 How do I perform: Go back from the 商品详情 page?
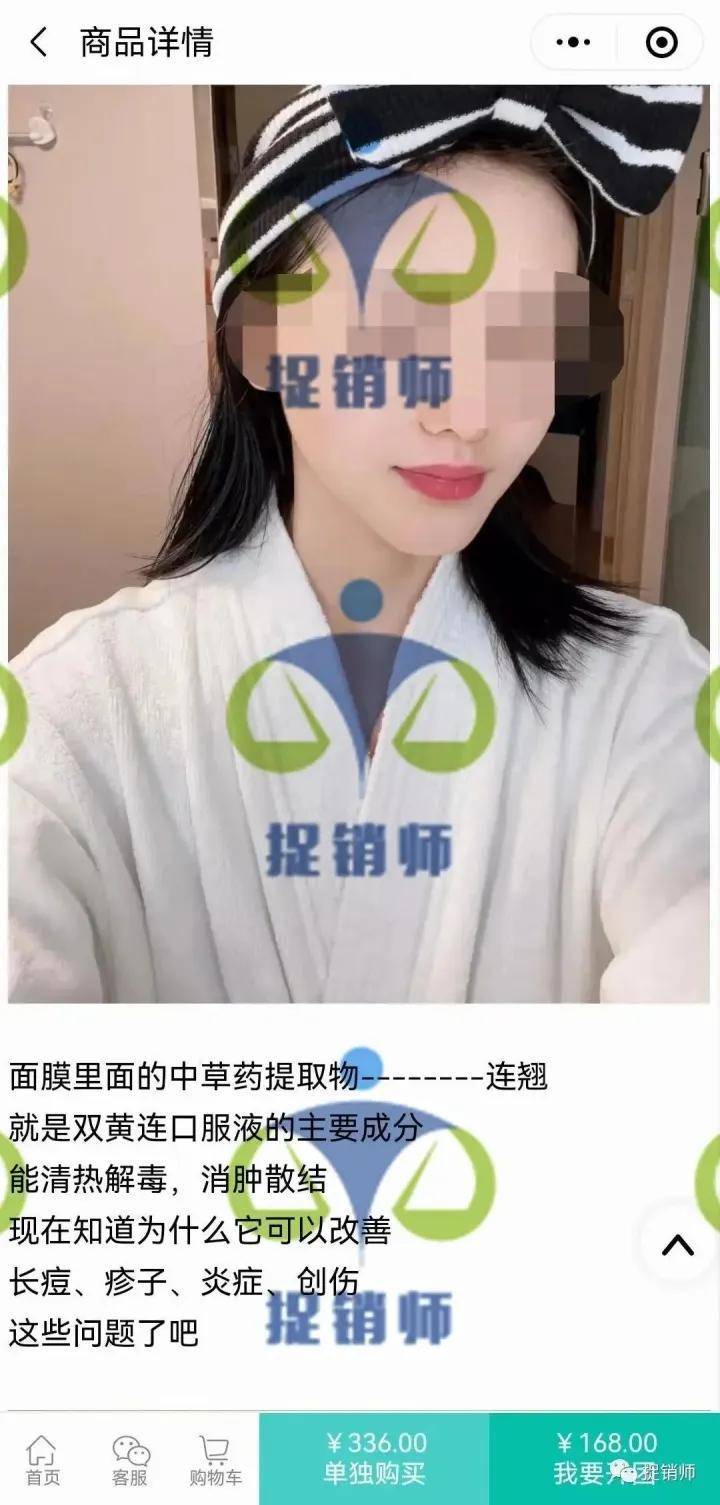38,43
